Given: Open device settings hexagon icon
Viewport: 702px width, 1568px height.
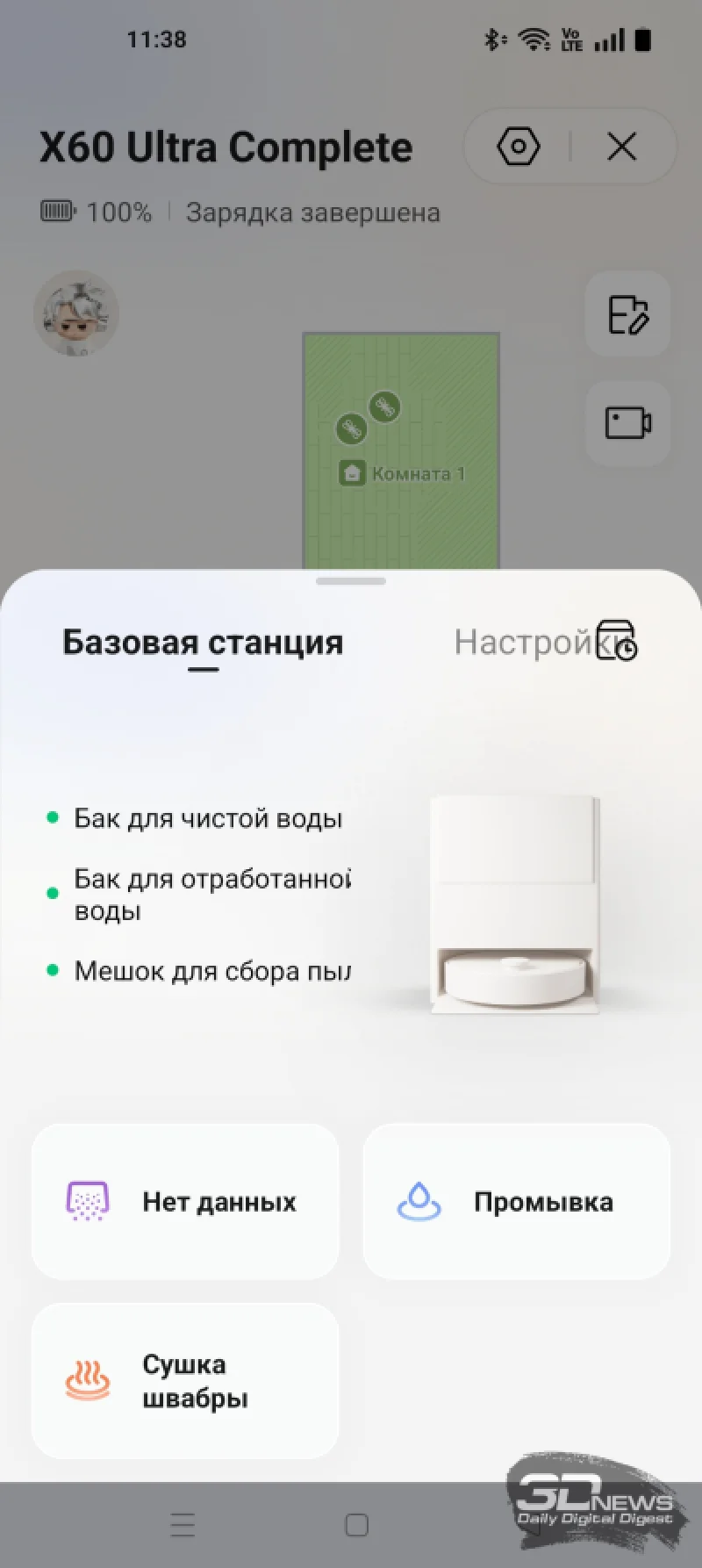Looking at the screenshot, I should point(519,147).
